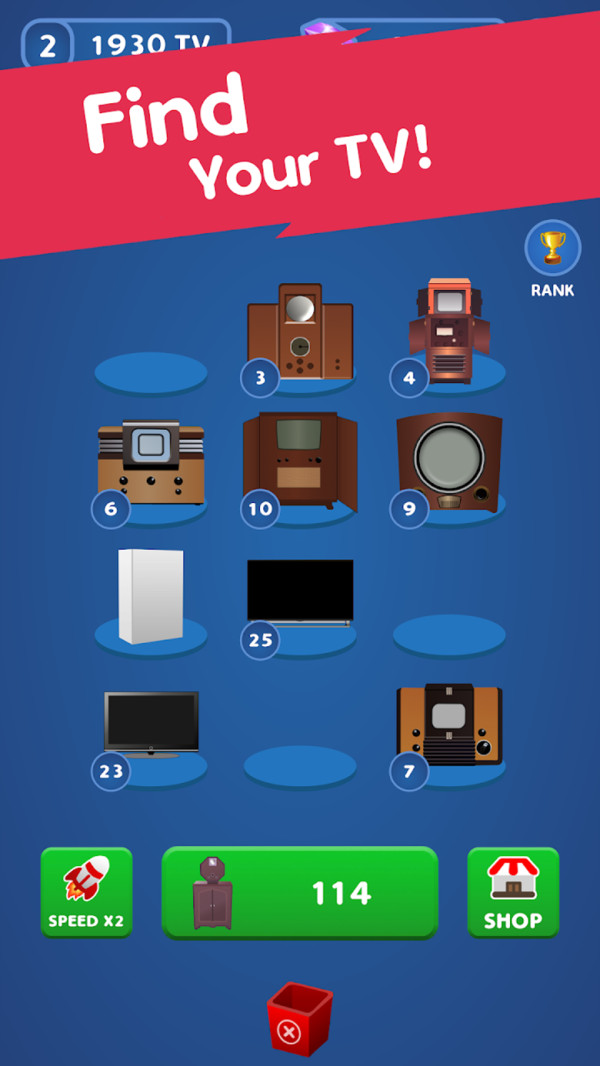Select the level 6 TV
This screenshot has height=1066, width=600.
(x=151, y=462)
